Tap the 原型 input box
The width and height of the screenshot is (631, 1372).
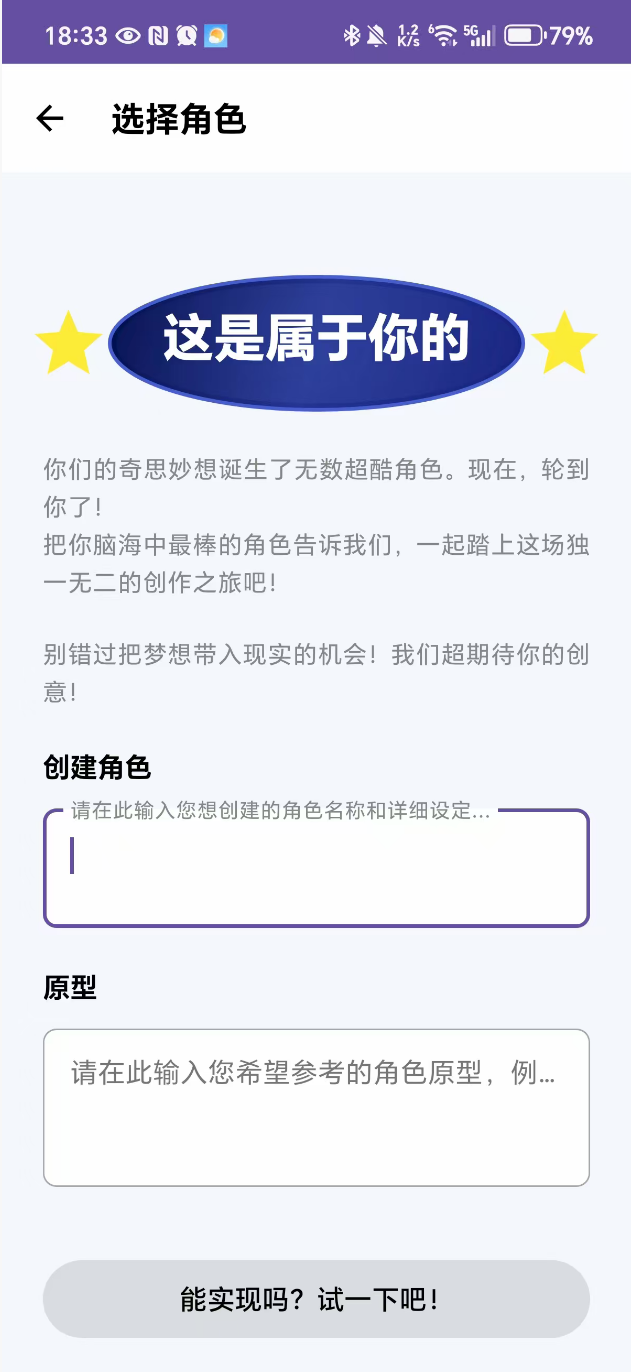pos(316,1107)
